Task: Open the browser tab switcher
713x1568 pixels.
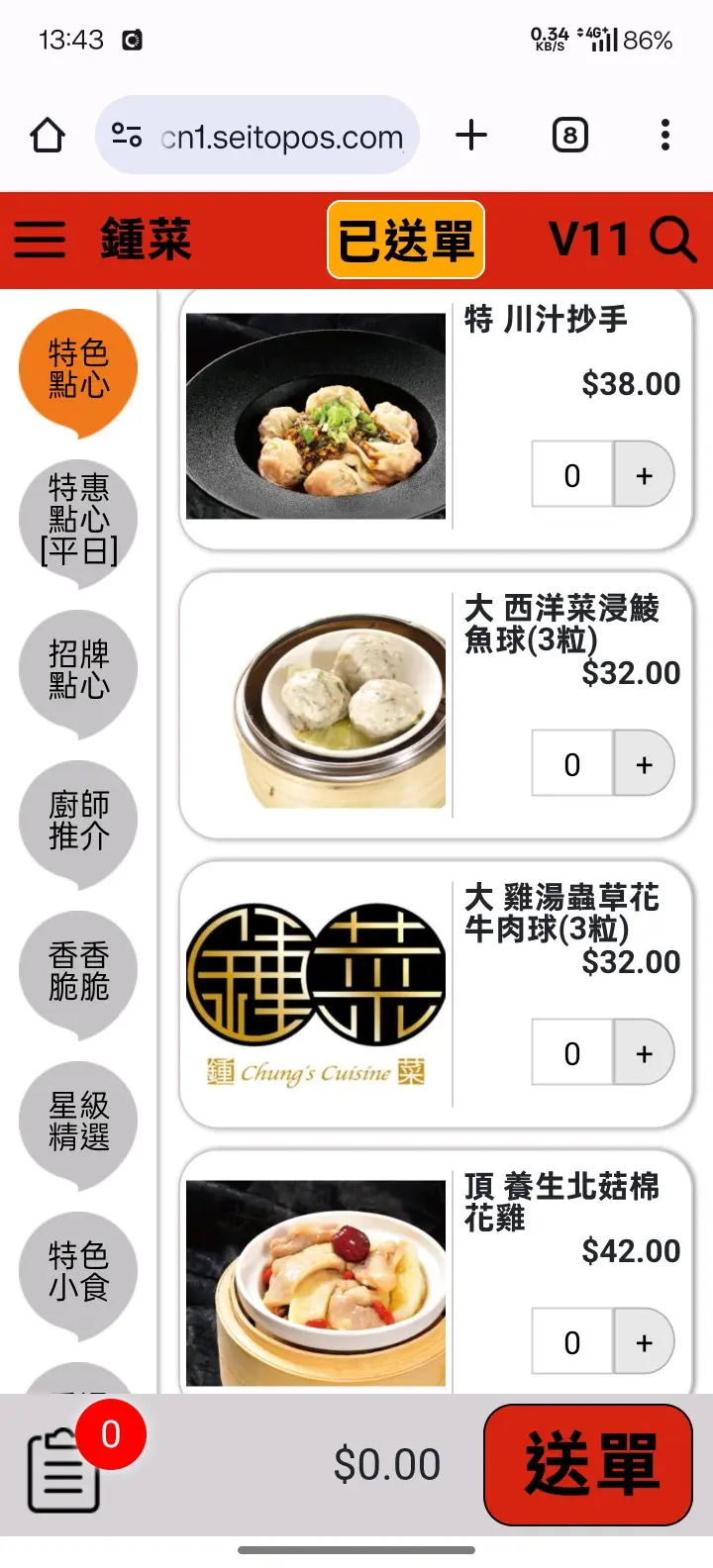Action: [x=569, y=136]
